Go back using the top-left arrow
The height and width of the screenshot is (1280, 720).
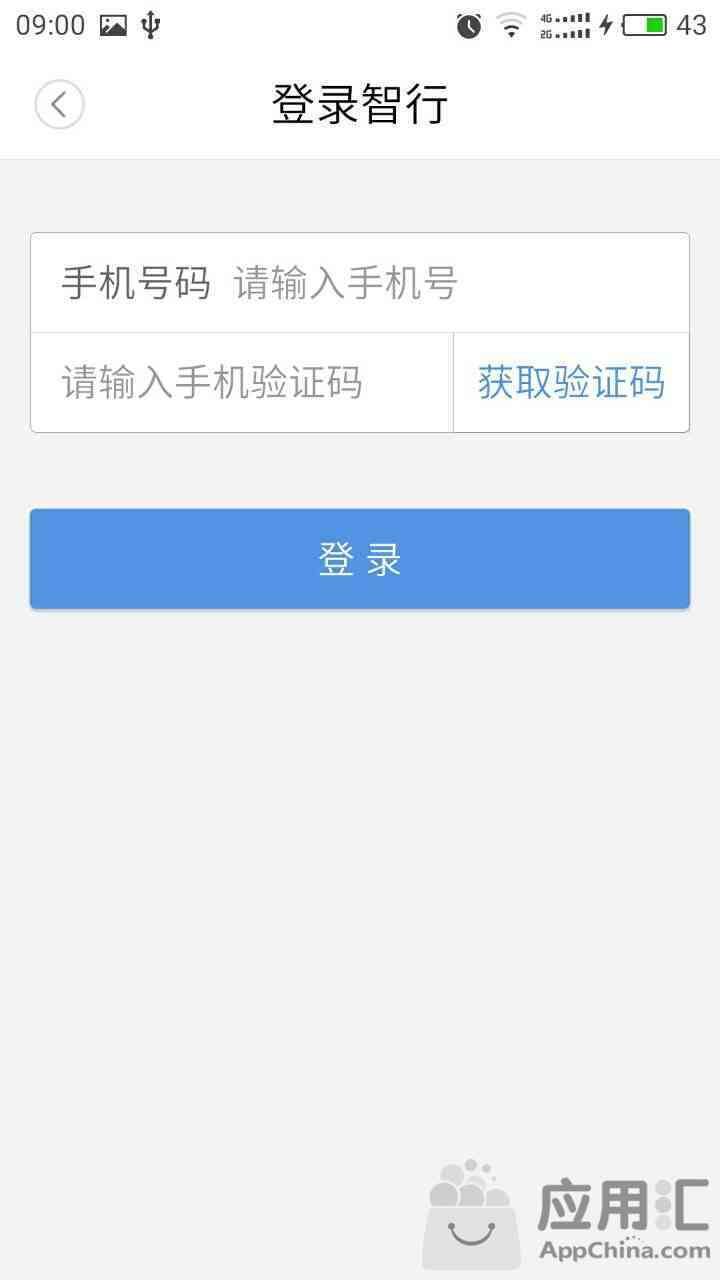(x=60, y=104)
